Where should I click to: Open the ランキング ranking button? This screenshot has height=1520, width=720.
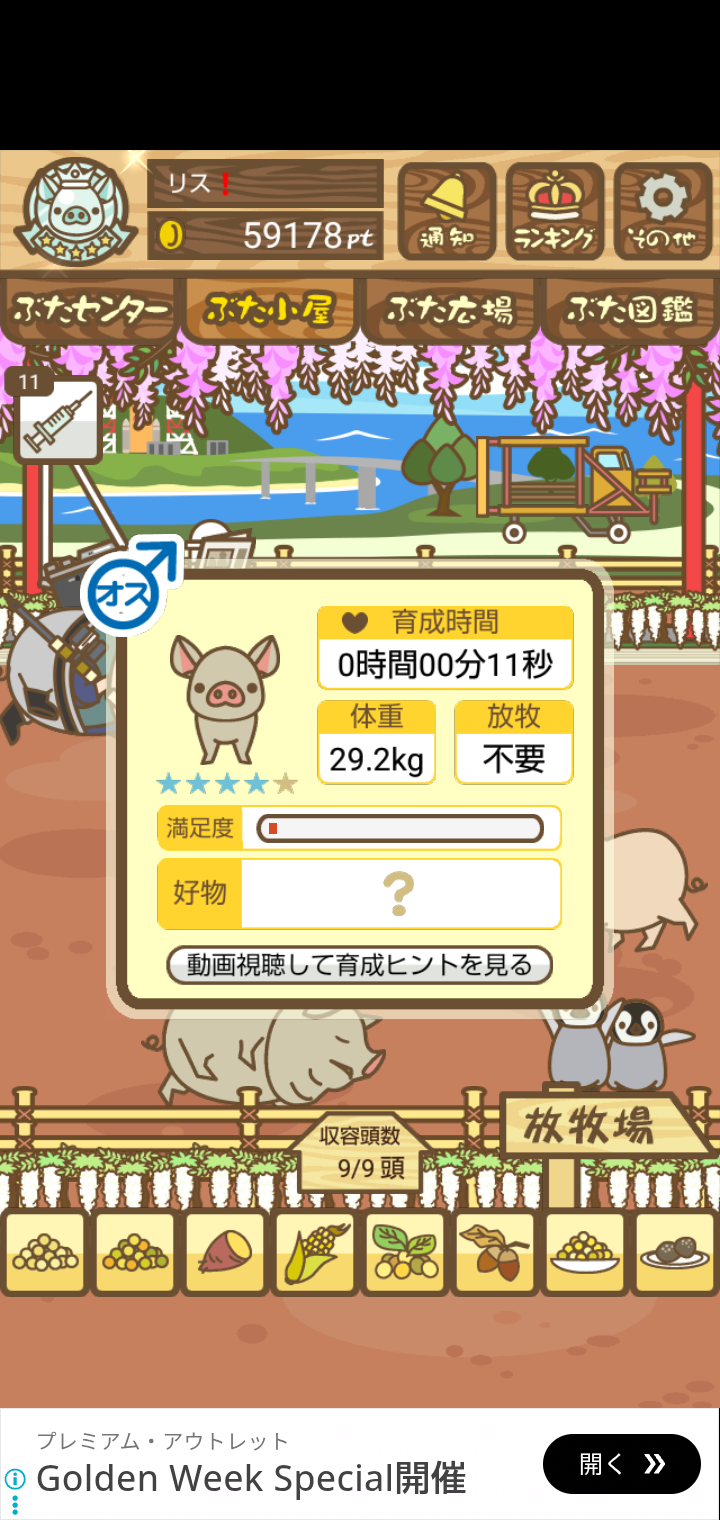click(554, 211)
